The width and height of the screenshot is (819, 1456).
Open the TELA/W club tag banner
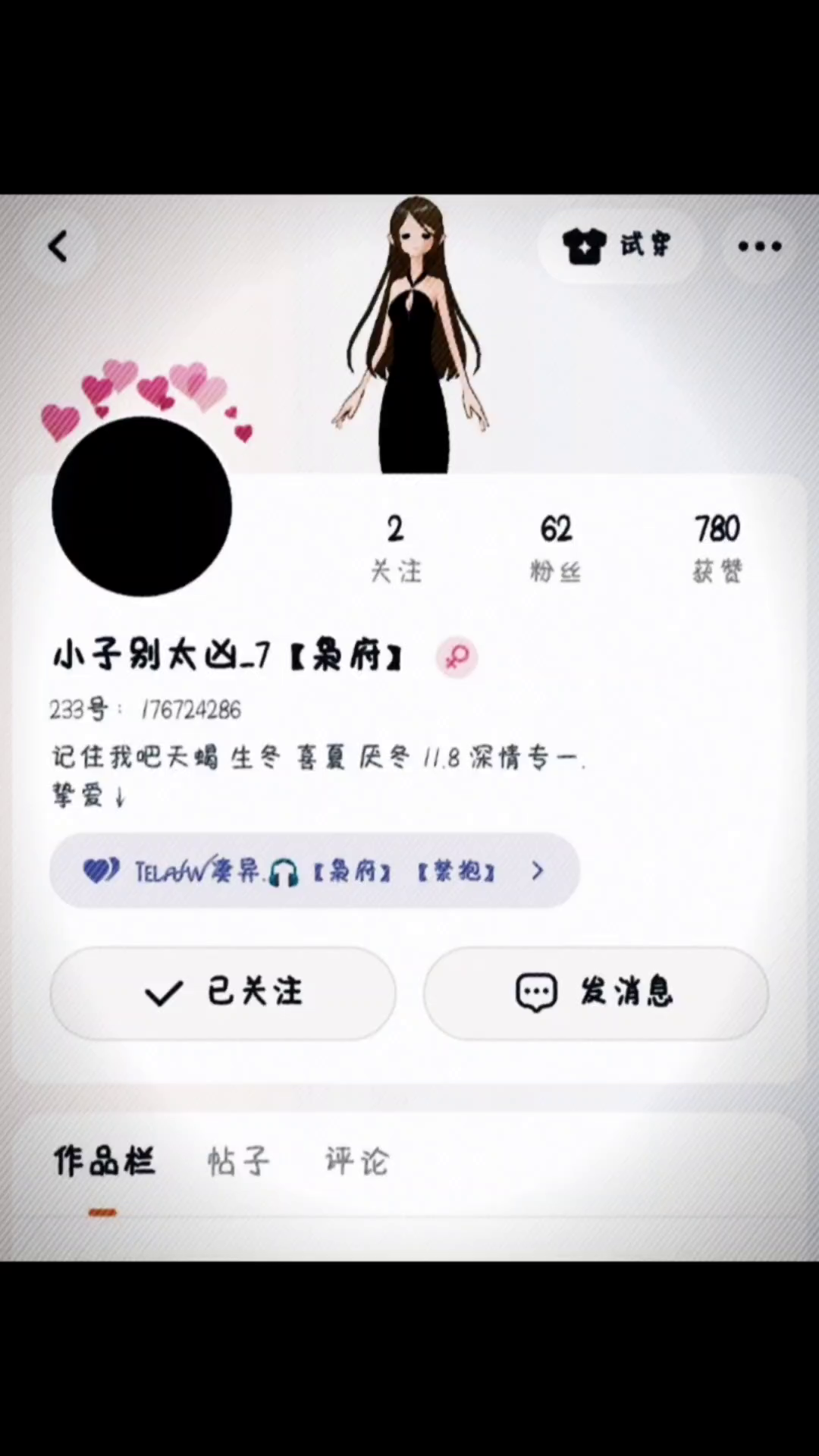315,871
